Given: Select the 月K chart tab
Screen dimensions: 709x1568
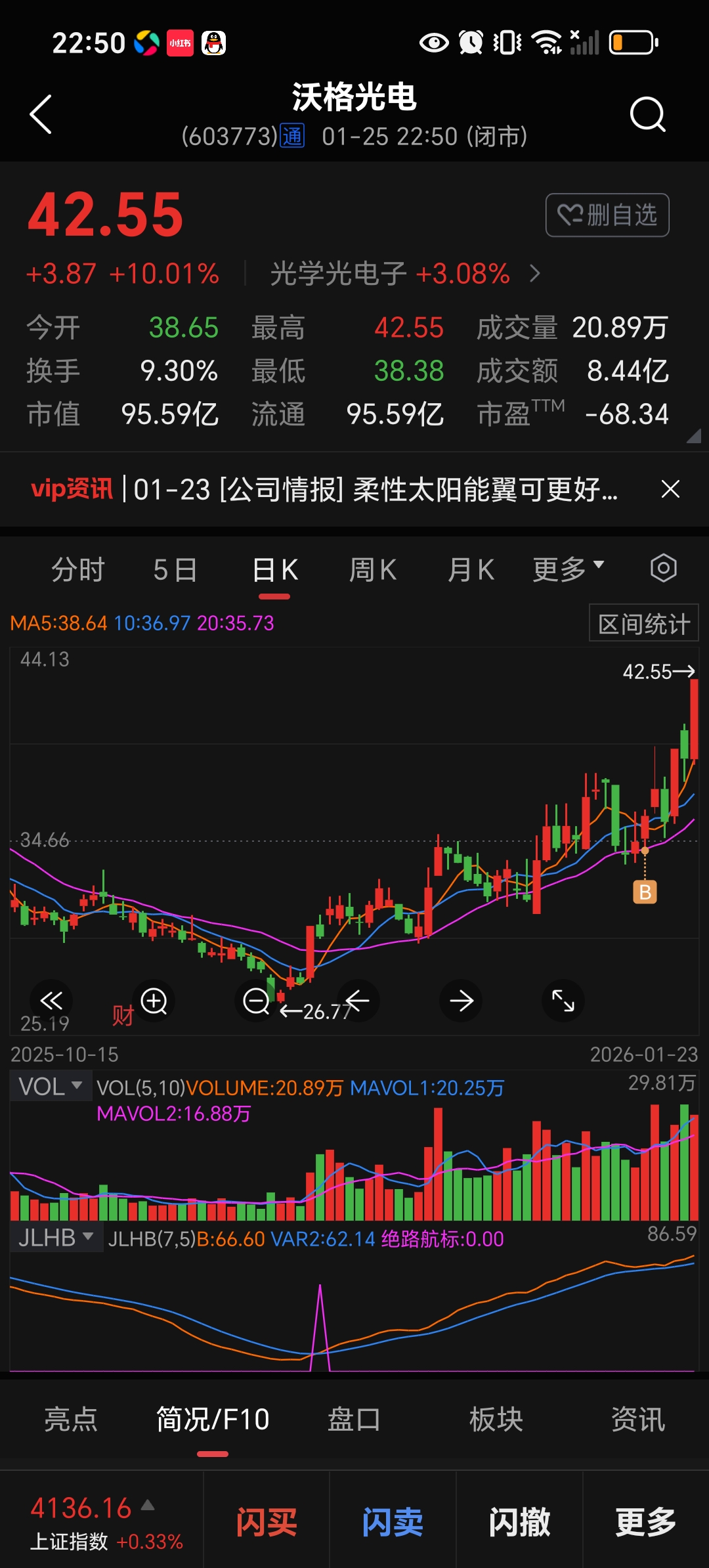Looking at the screenshot, I should coord(470,569).
